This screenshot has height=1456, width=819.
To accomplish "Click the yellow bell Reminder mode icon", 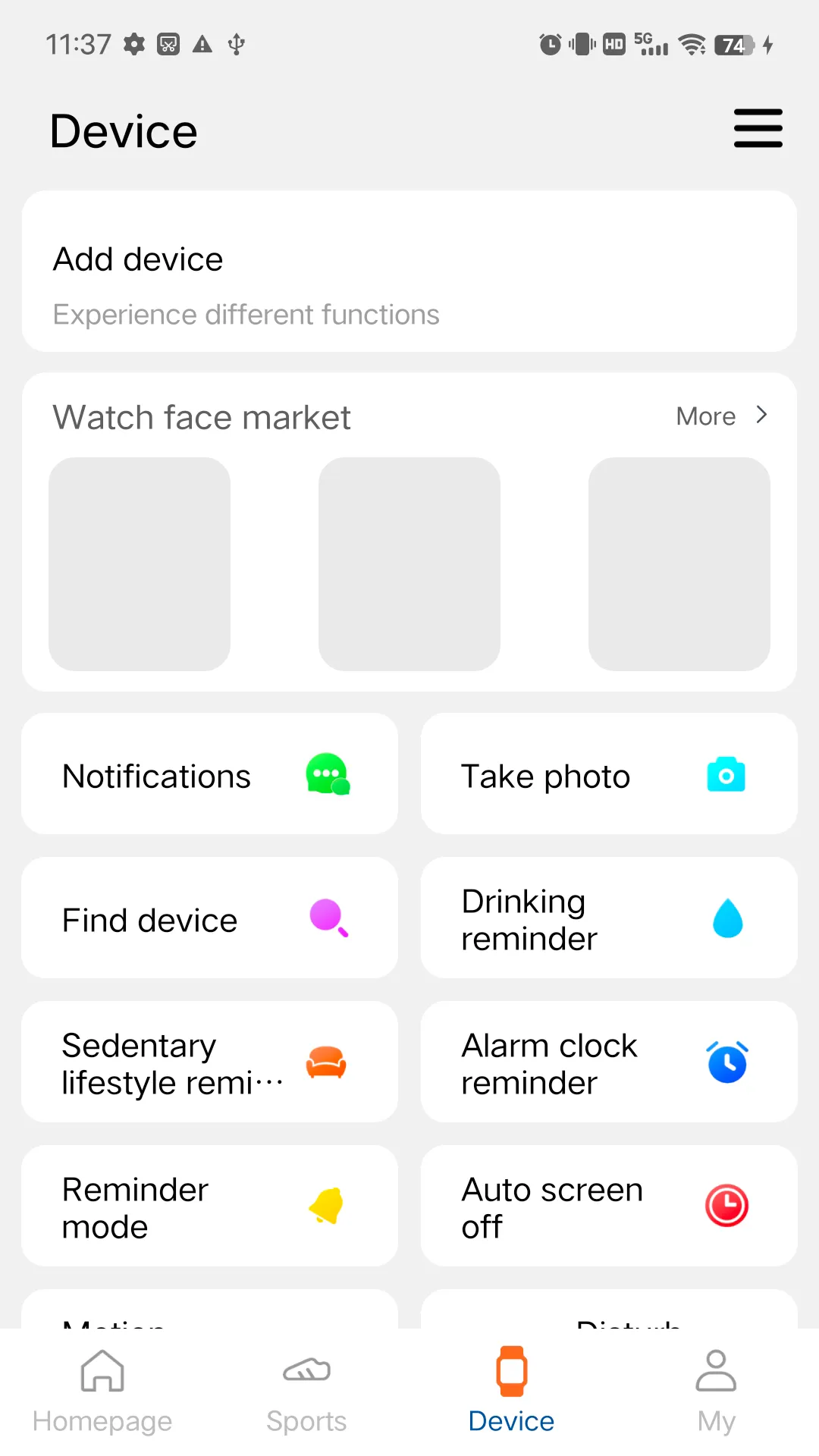I will coord(327,1206).
